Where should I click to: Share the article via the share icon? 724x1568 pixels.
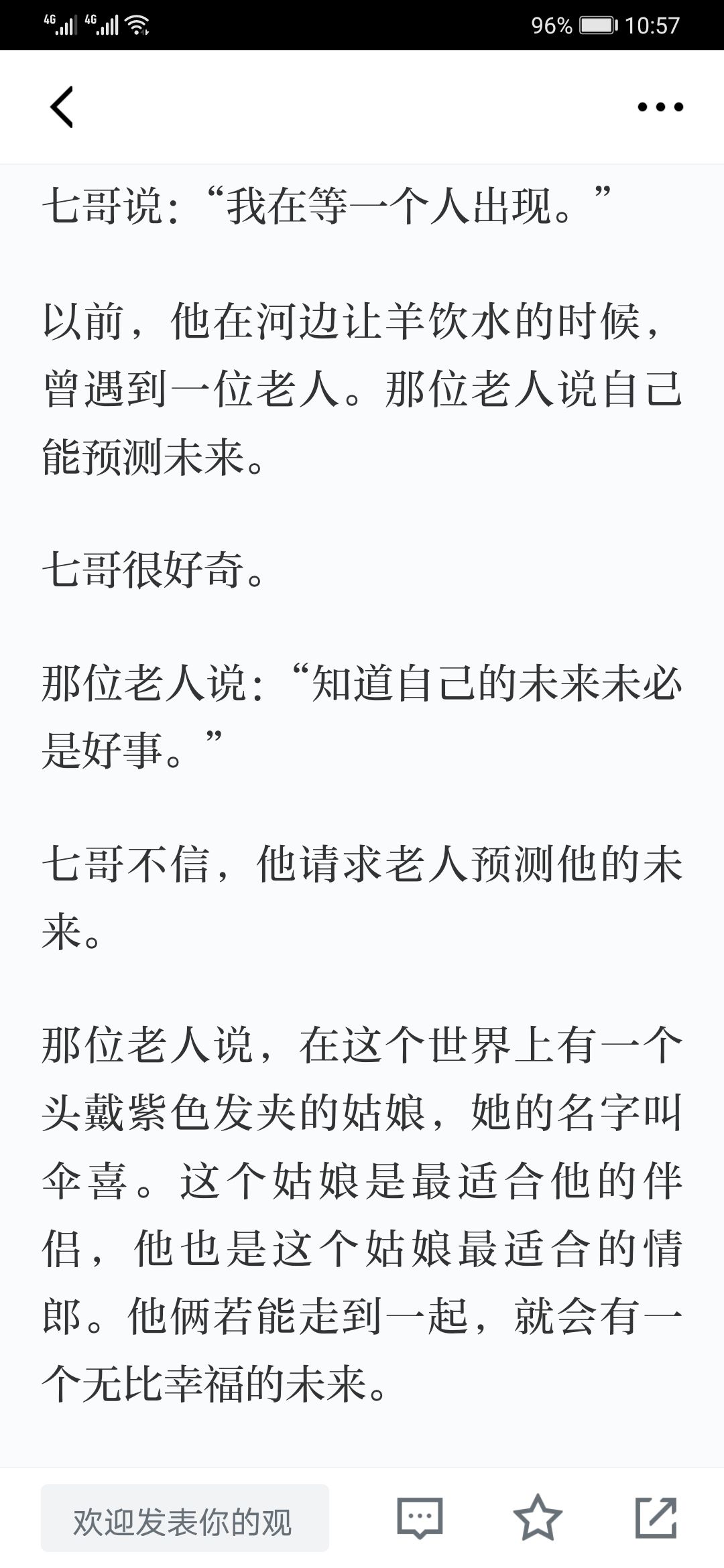tap(656, 1518)
